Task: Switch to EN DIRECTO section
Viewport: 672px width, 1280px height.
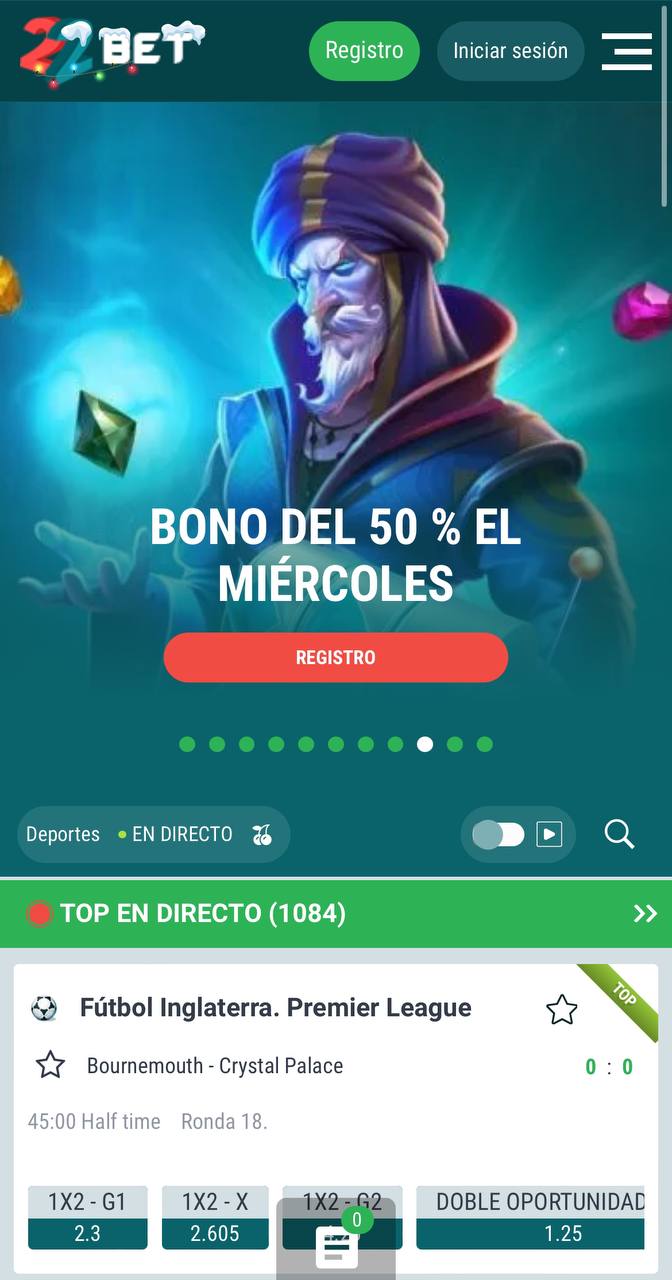Action: point(181,834)
